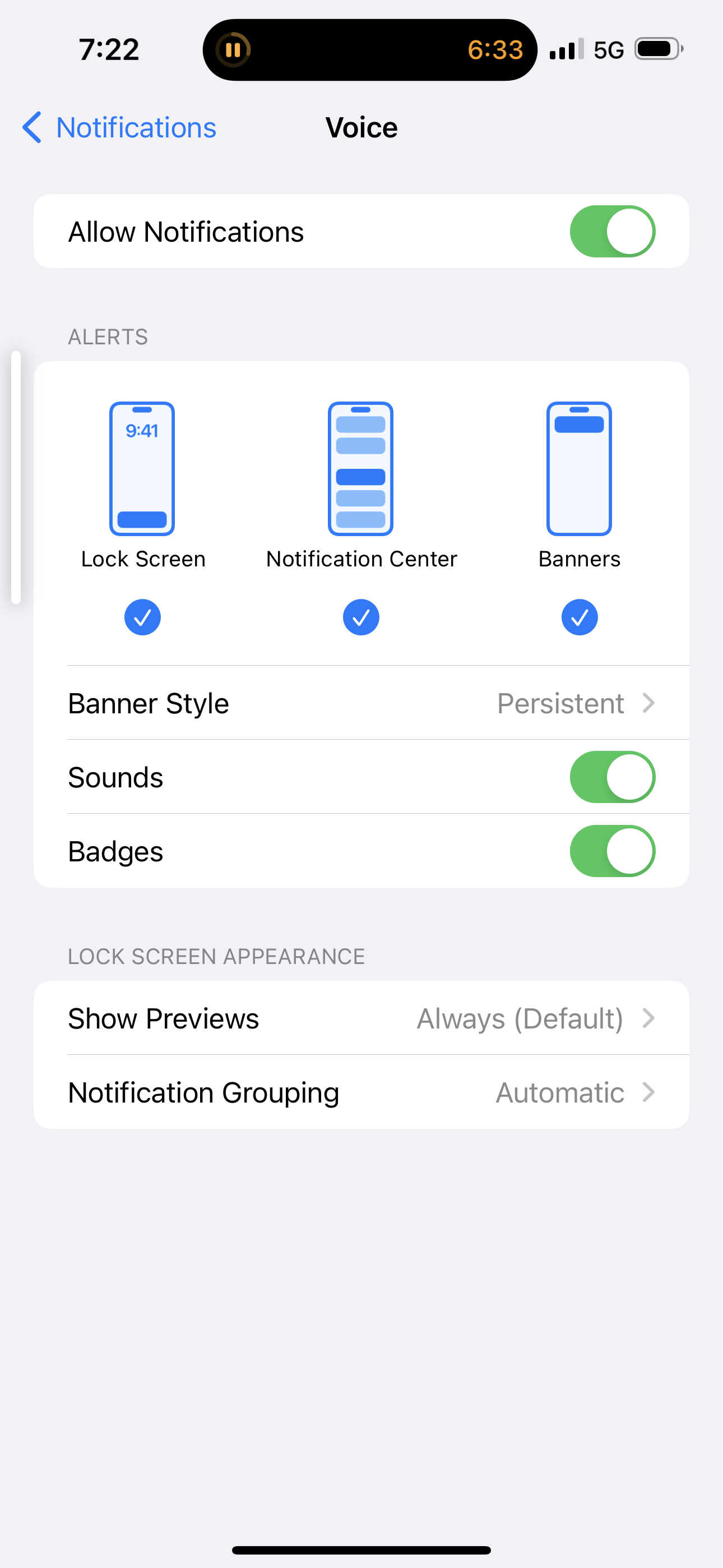Turn off Allow Notifications

click(x=612, y=231)
